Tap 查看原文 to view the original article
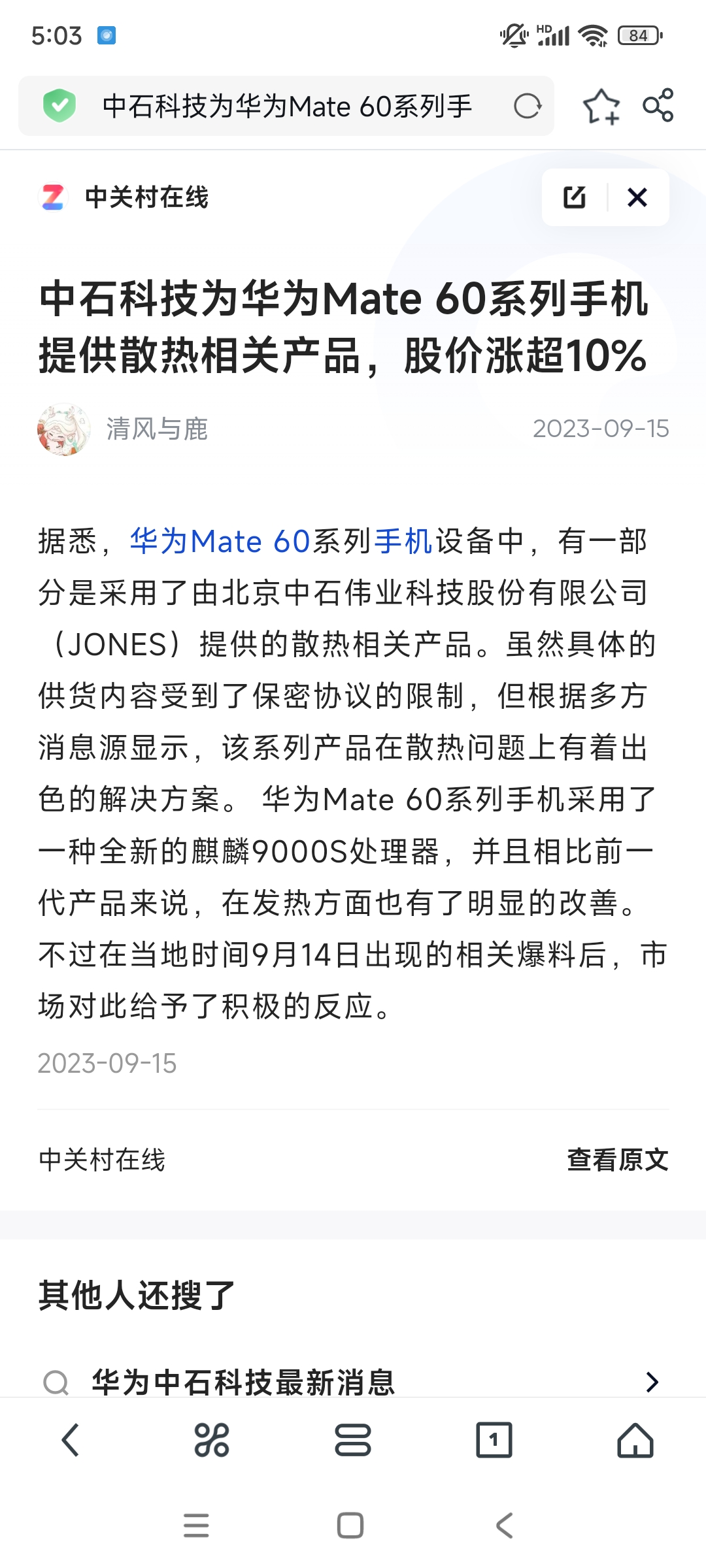 pos(618,1160)
